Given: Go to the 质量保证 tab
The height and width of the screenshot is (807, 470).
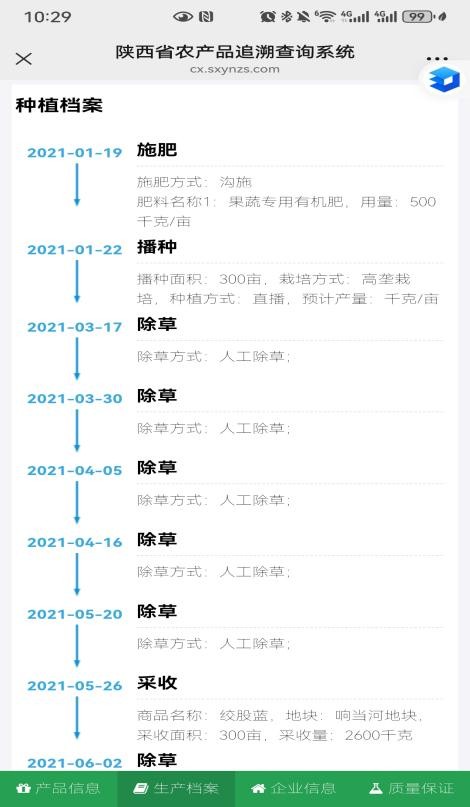Looking at the screenshot, I should [411, 788].
